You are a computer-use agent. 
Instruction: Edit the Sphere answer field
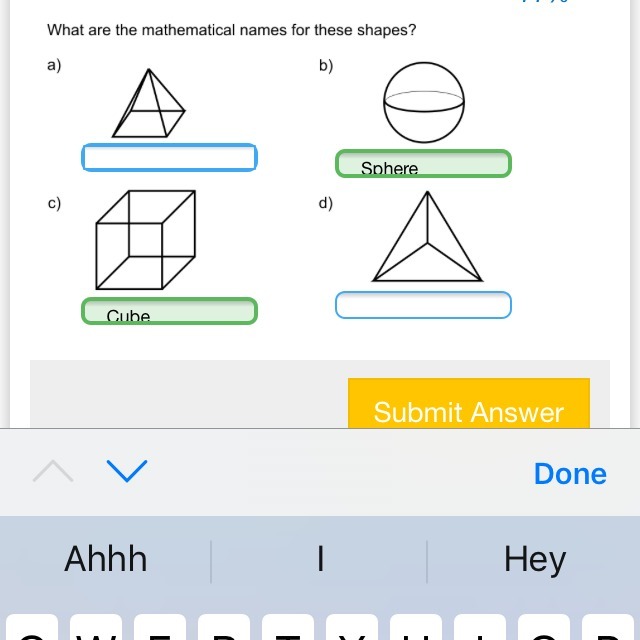coord(423,164)
